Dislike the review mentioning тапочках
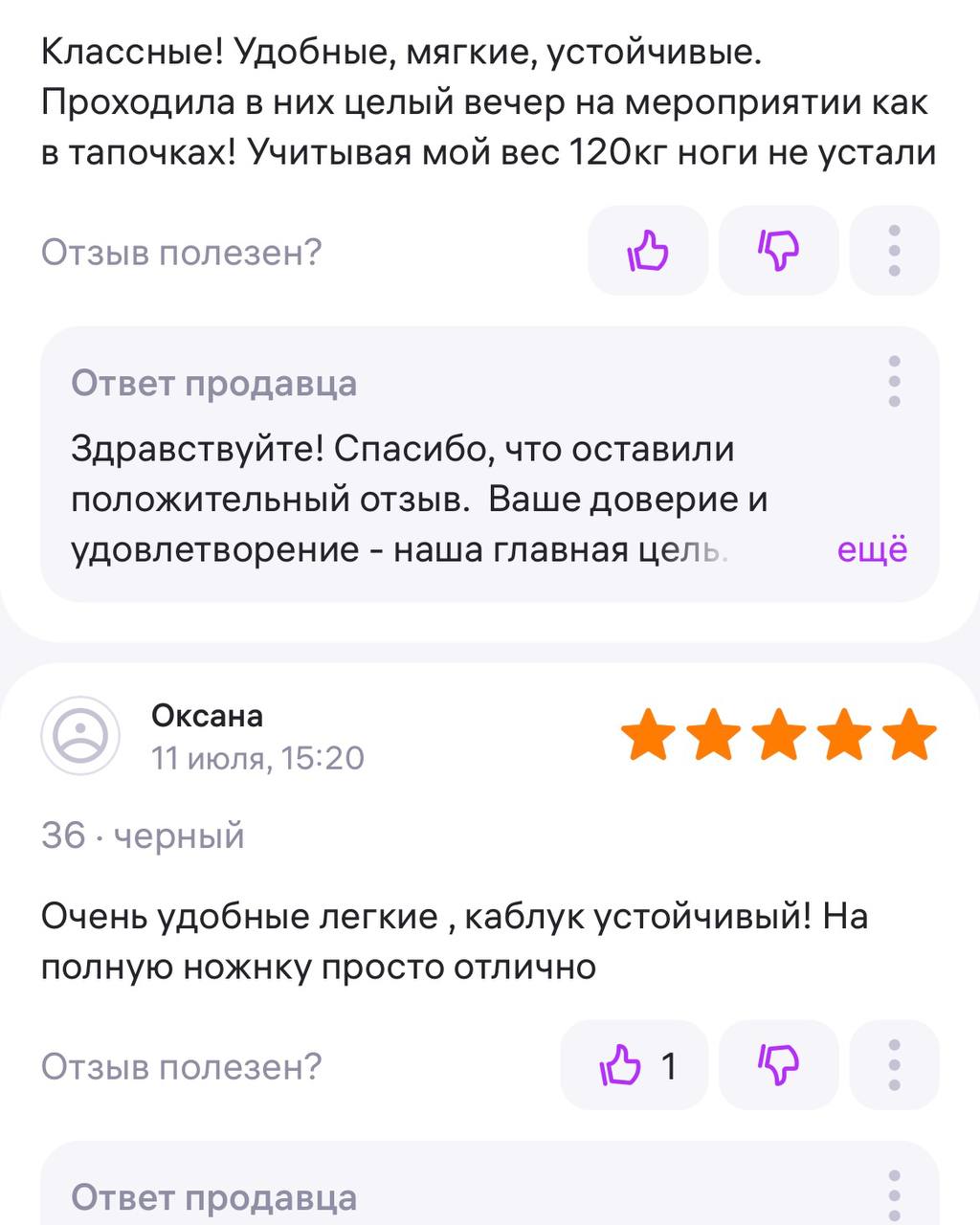Image resolution: width=980 pixels, height=1225 pixels. (x=778, y=252)
